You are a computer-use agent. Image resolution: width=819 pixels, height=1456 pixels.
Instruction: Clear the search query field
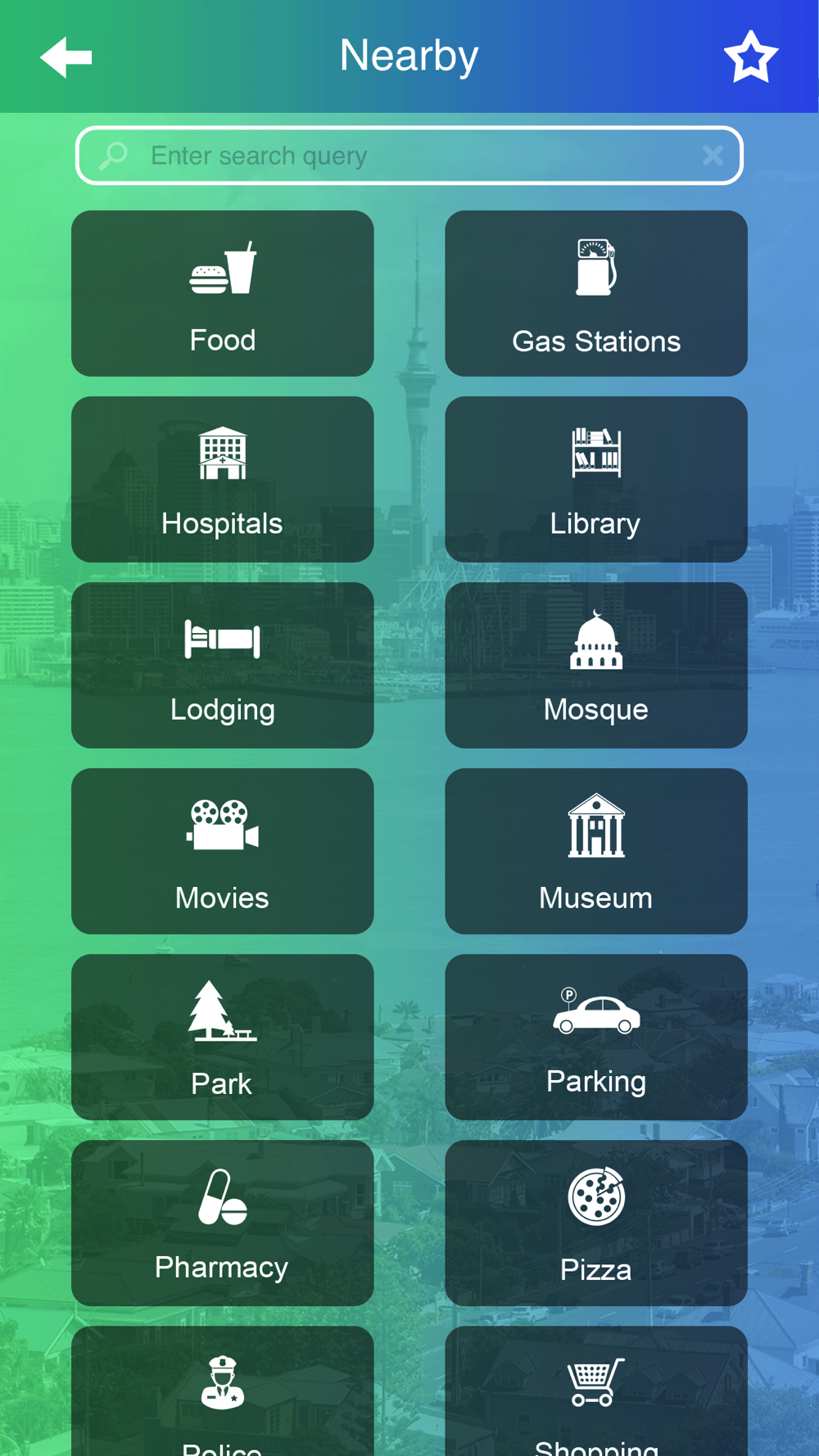point(713,156)
